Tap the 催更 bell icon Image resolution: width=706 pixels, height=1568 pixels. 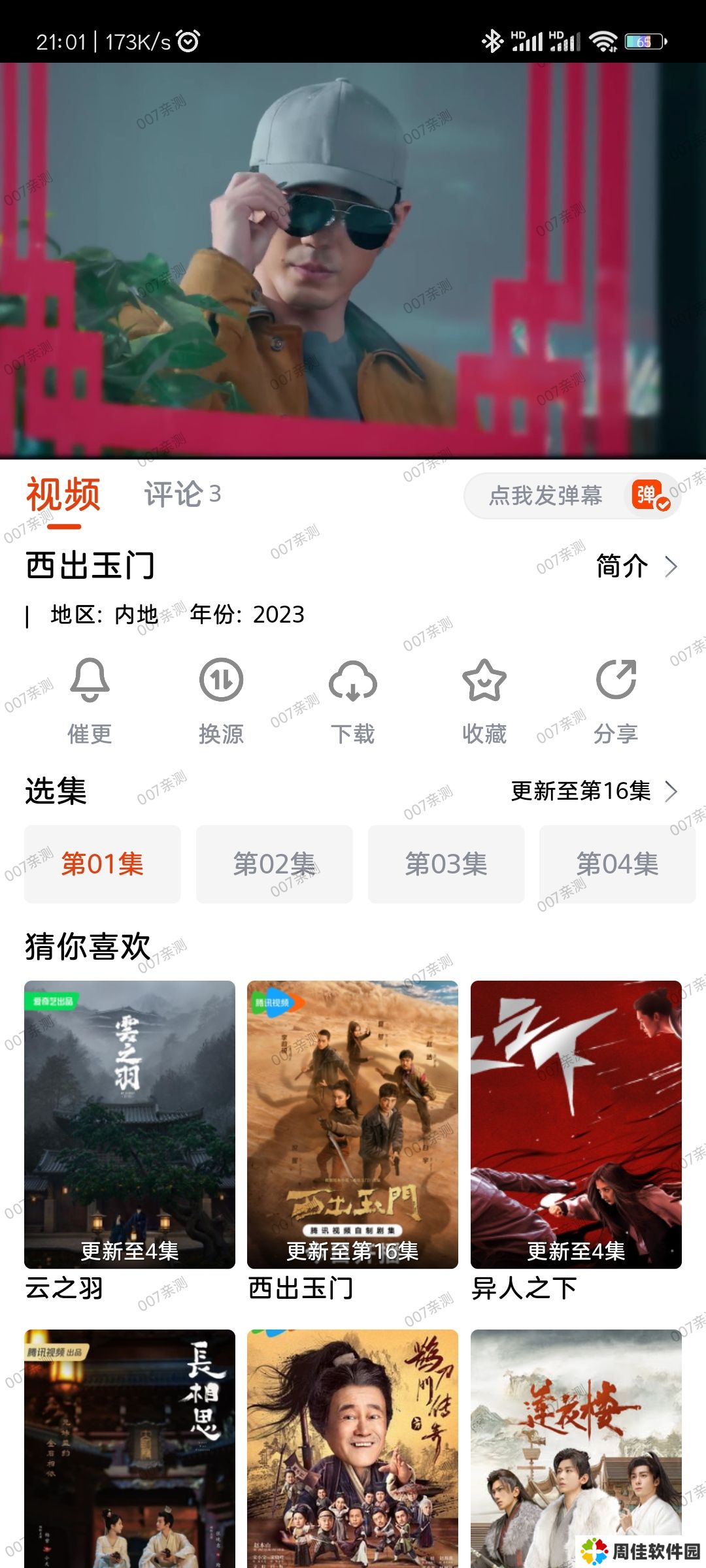[90, 681]
